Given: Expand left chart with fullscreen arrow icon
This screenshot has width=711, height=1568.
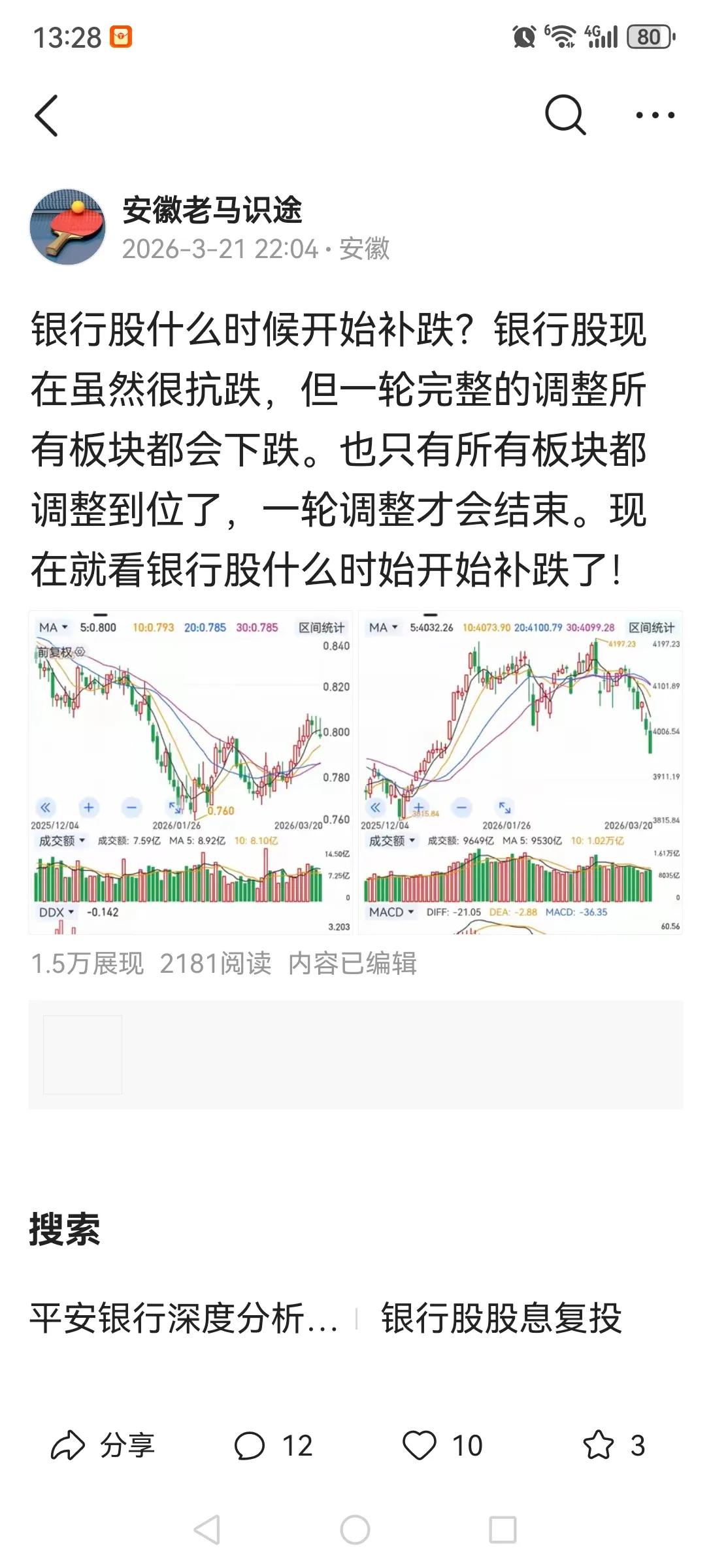Looking at the screenshot, I should coord(175,809).
